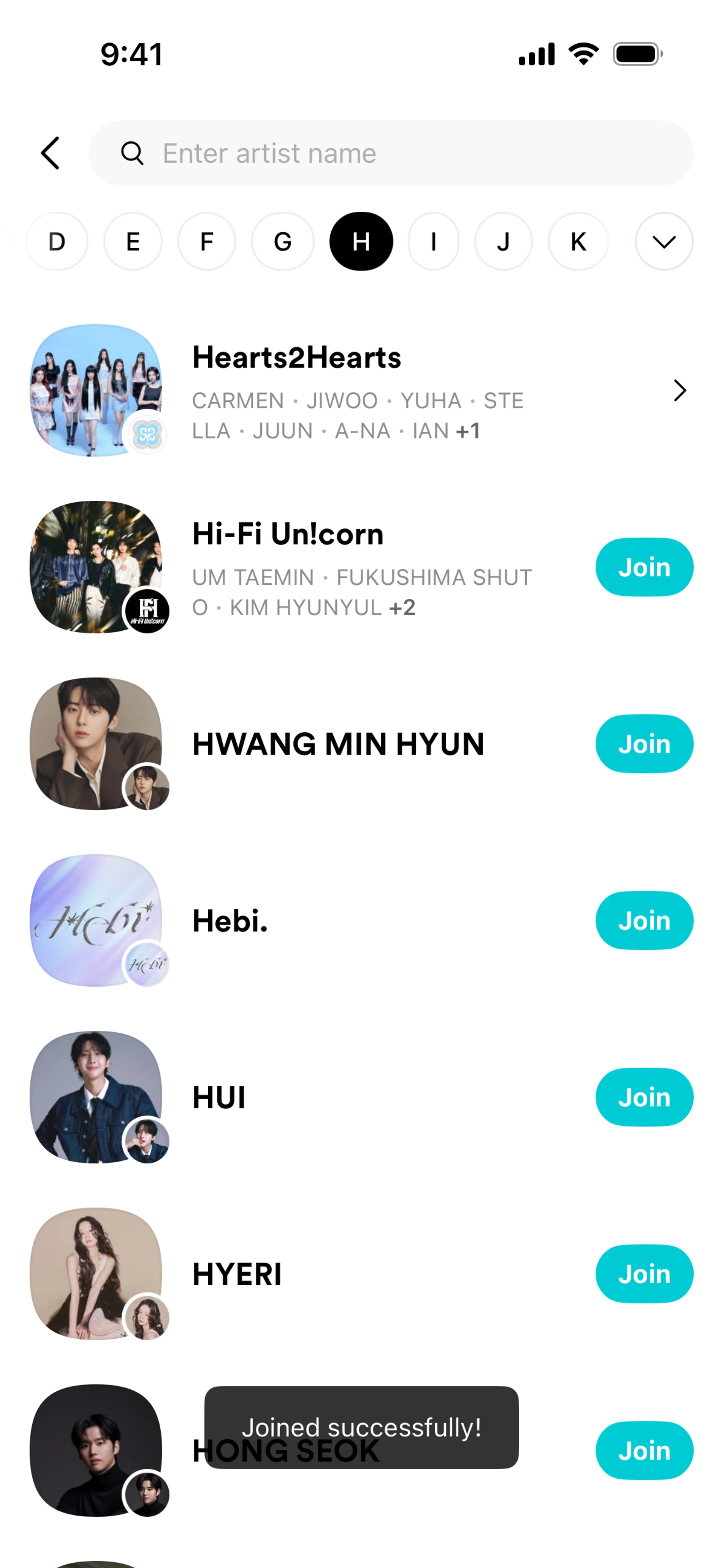Switch to the J letter filter
723x1568 pixels.
(x=503, y=241)
